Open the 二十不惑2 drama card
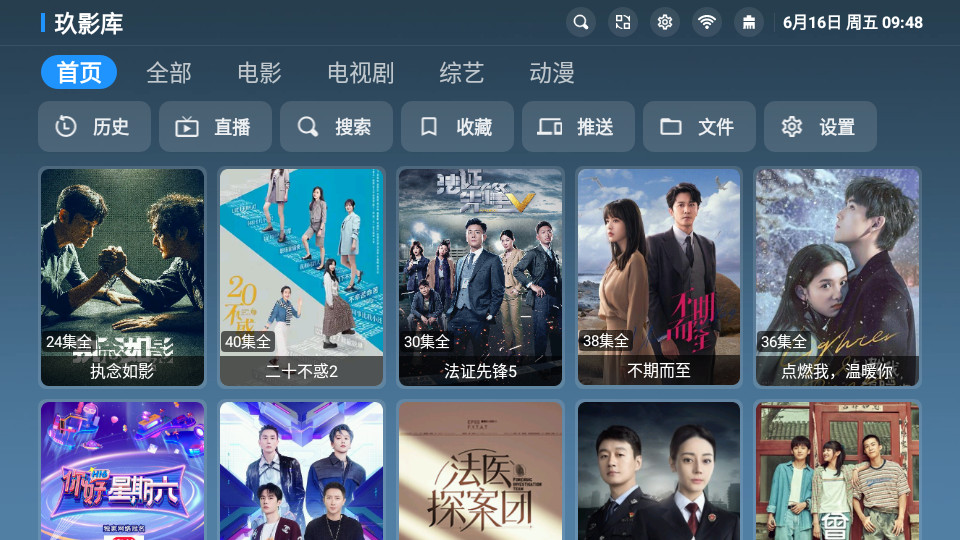The height and width of the screenshot is (540, 960). 301,277
